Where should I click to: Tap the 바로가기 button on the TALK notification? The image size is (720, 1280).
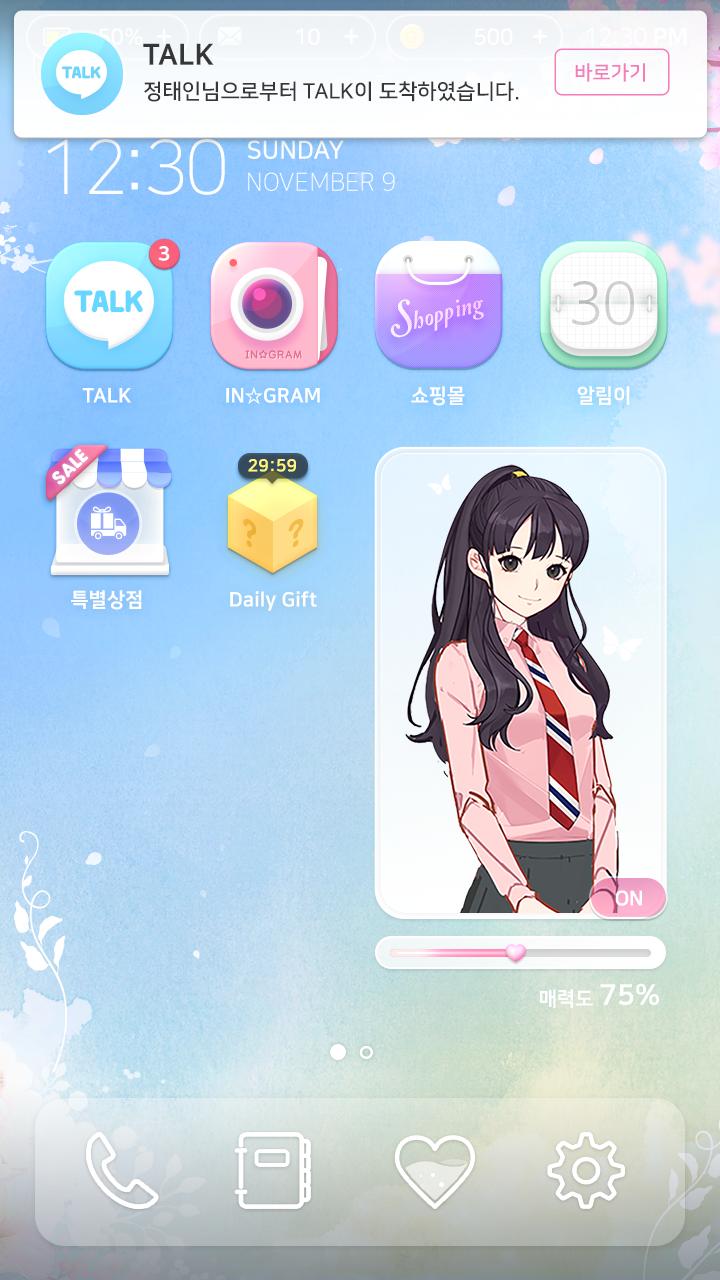pyautogui.click(x=611, y=72)
